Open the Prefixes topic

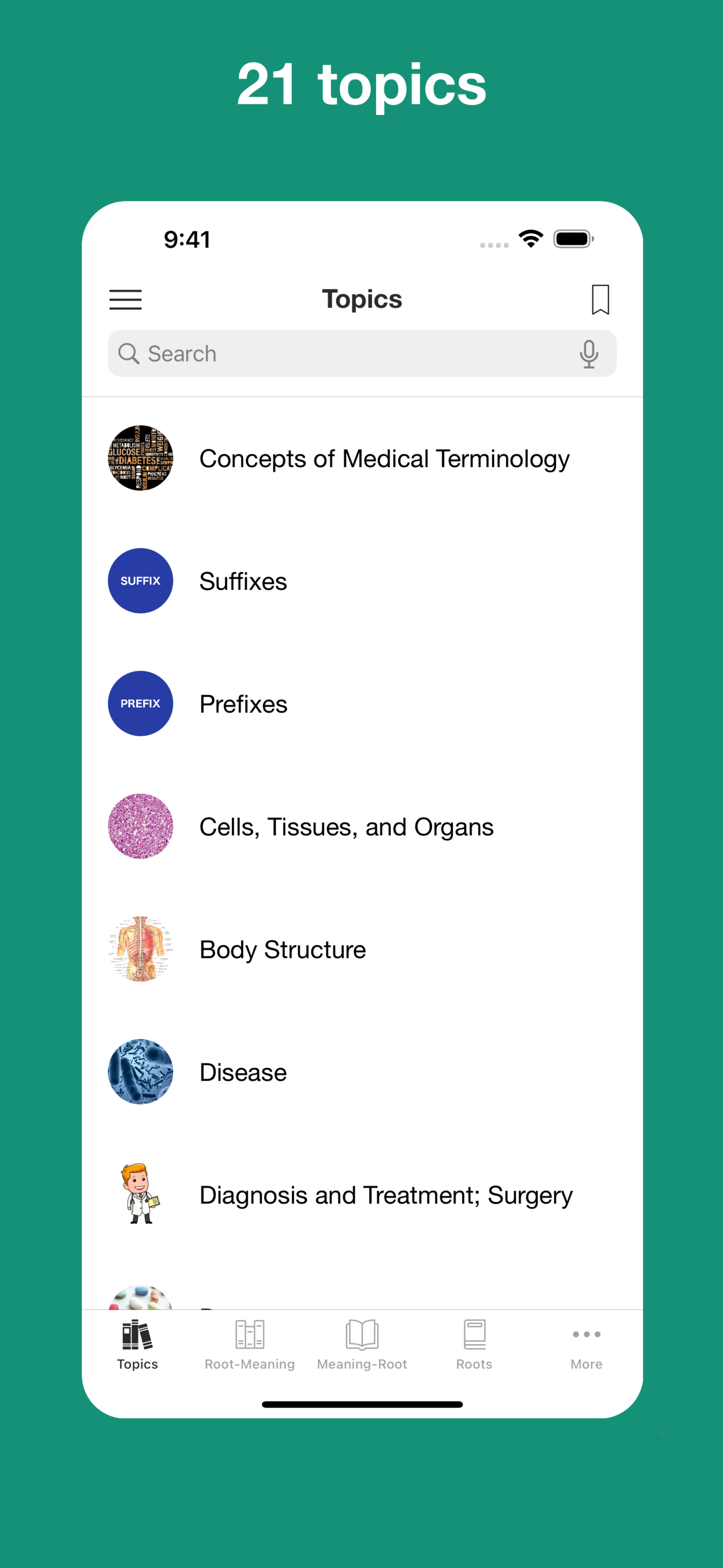click(243, 704)
